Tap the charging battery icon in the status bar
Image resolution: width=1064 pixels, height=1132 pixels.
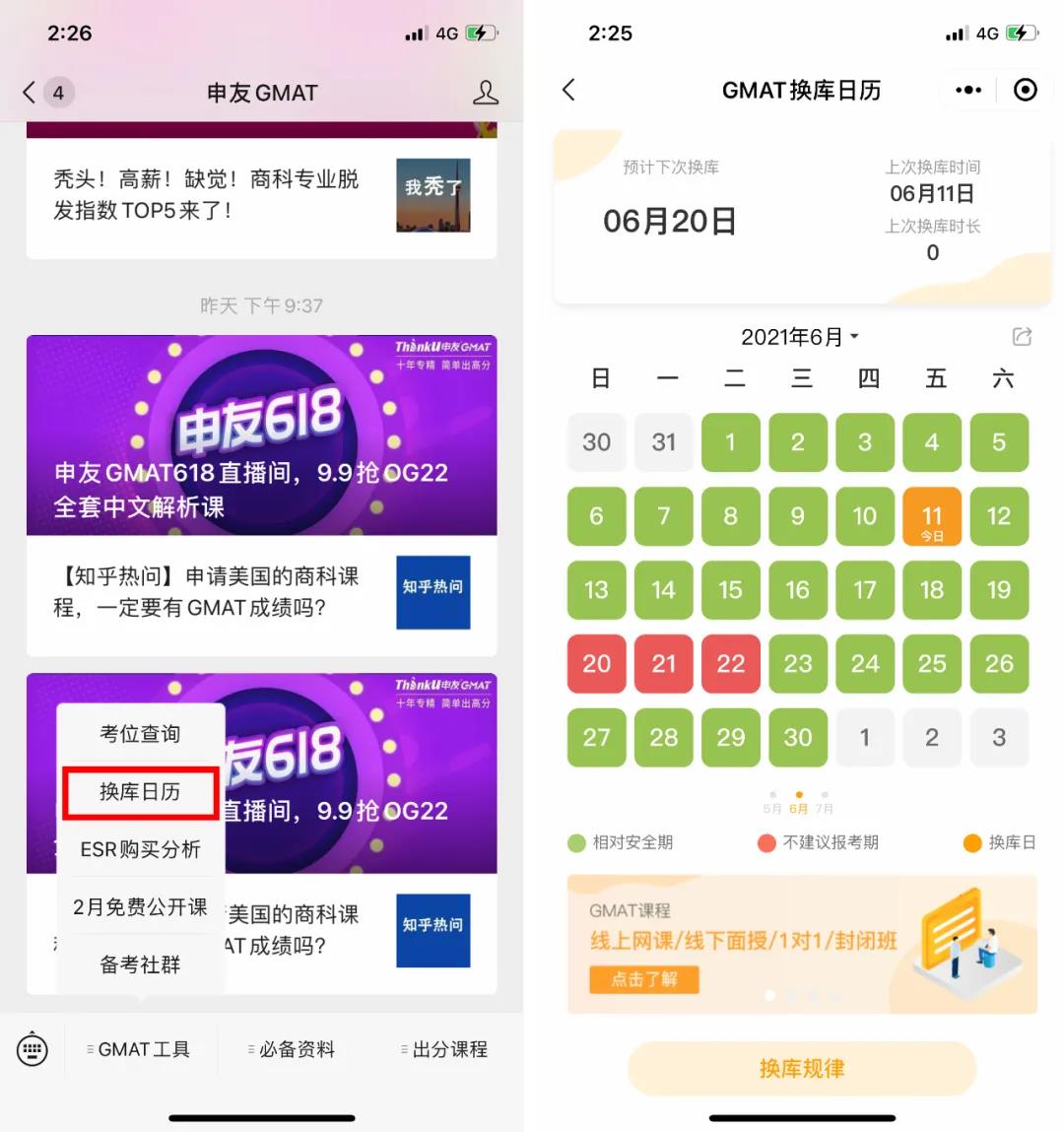(x=482, y=31)
